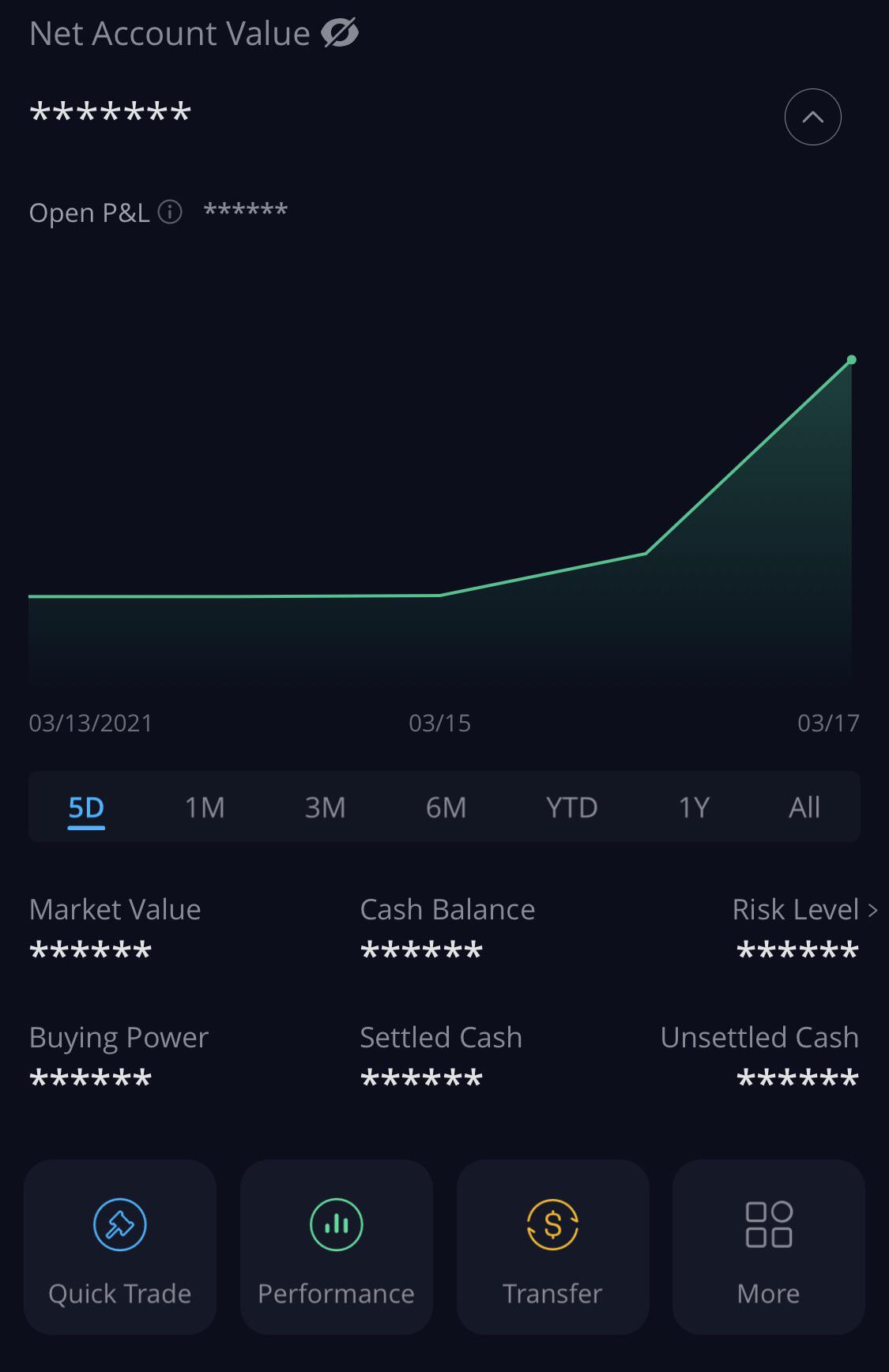The width and height of the screenshot is (889, 1372).
Task: Open the Transfer option
Action: [x=552, y=1247]
